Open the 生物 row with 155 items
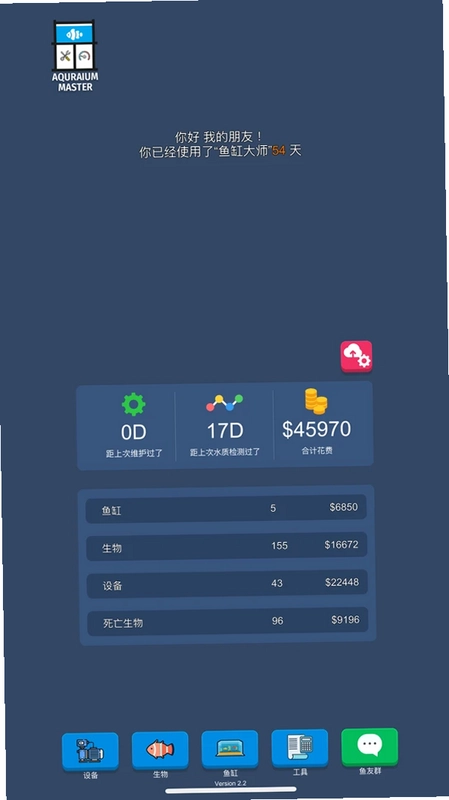Image resolution: width=449 pixels, height=800 pixels. tap(227, 546)
